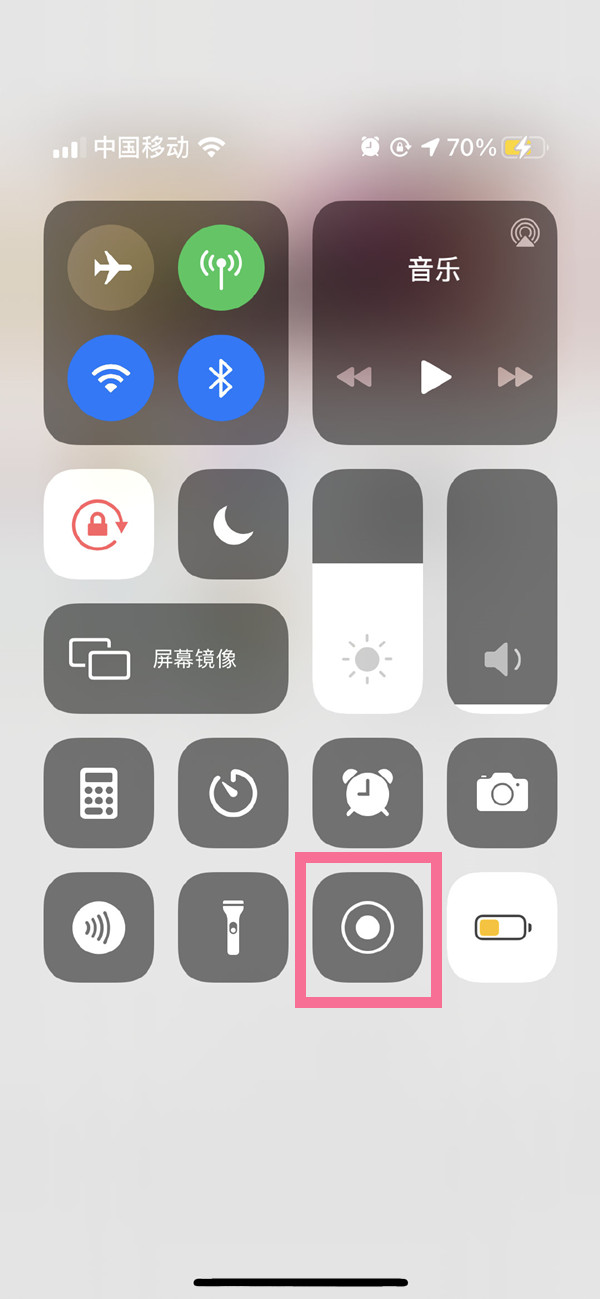The width and height of the screenshot is (600, 1299).
Task: Open 屏幕镜像 screen mirroring
Action: coord(166,659)
